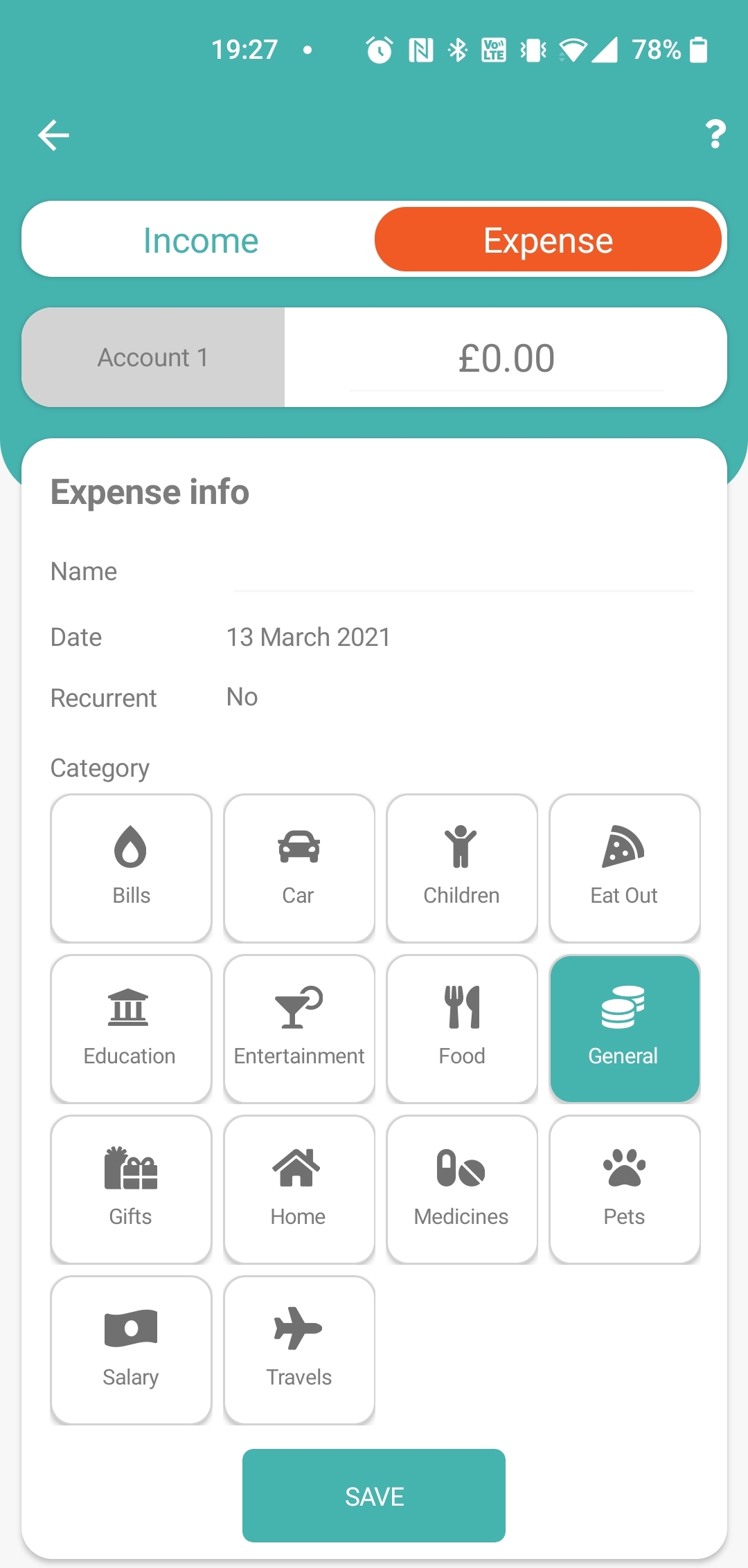This screenshot has width=748, height=1568.
Task: Pick the Pets category
Action: click(x=625, y=1189)
